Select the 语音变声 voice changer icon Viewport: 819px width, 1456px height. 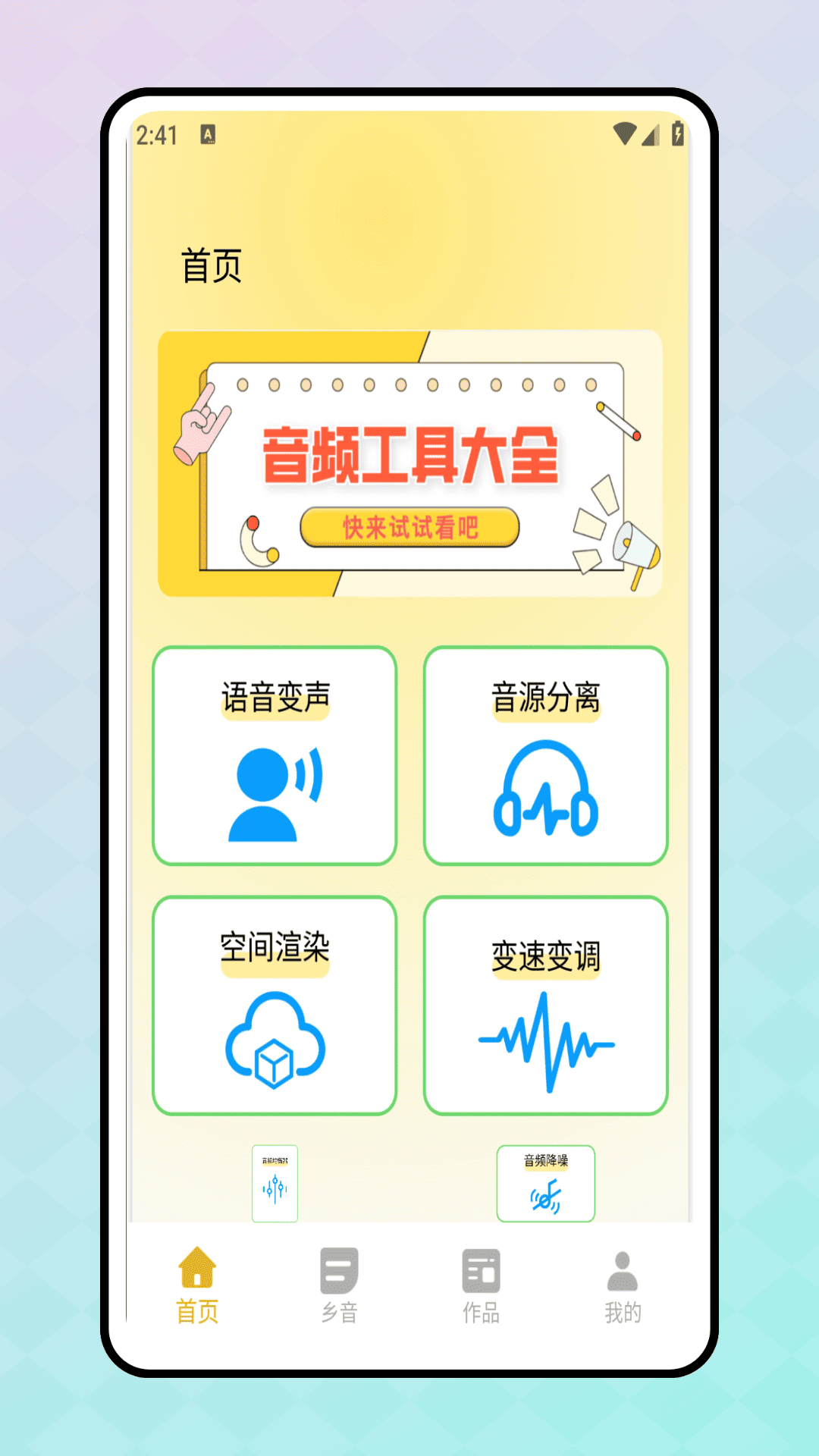point(273,792)
